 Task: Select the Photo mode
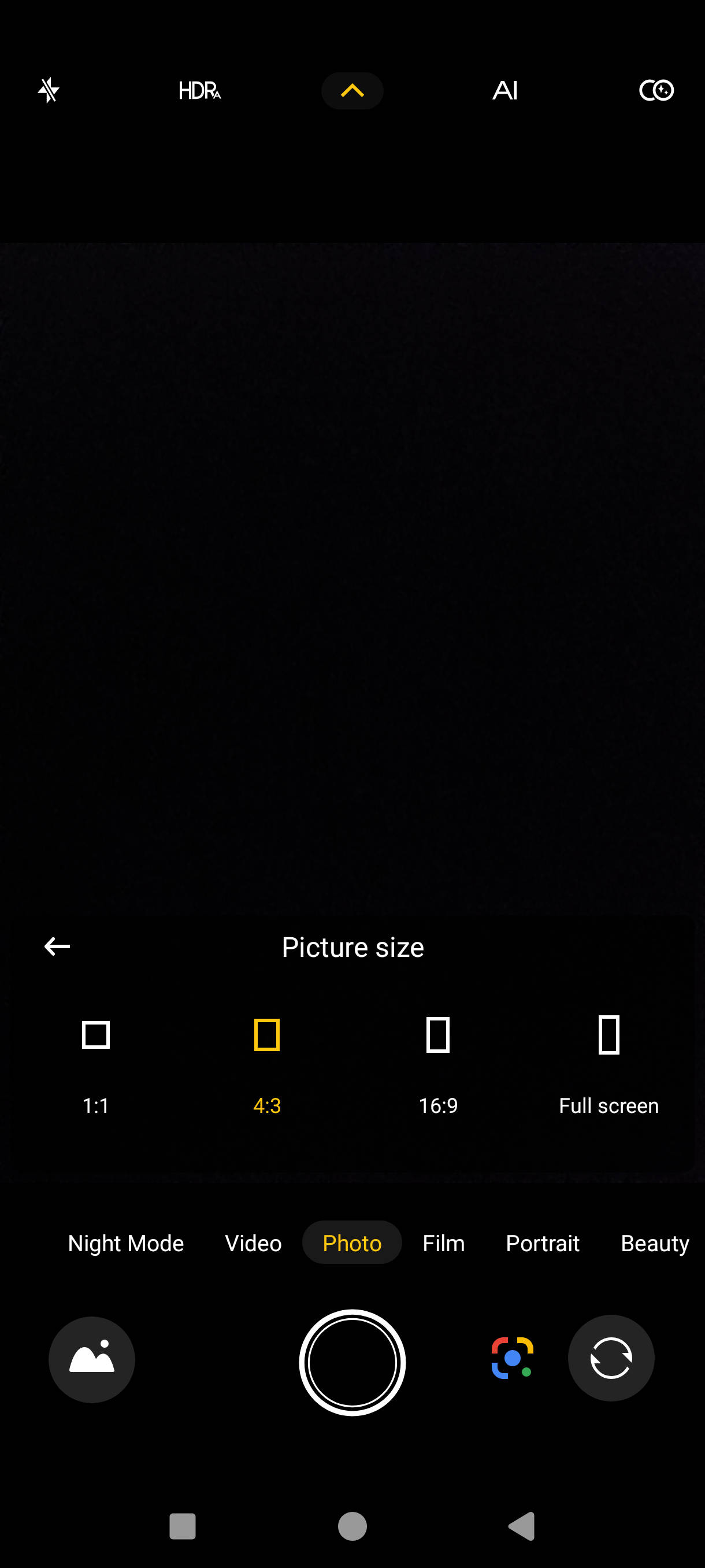point(352,1242)
